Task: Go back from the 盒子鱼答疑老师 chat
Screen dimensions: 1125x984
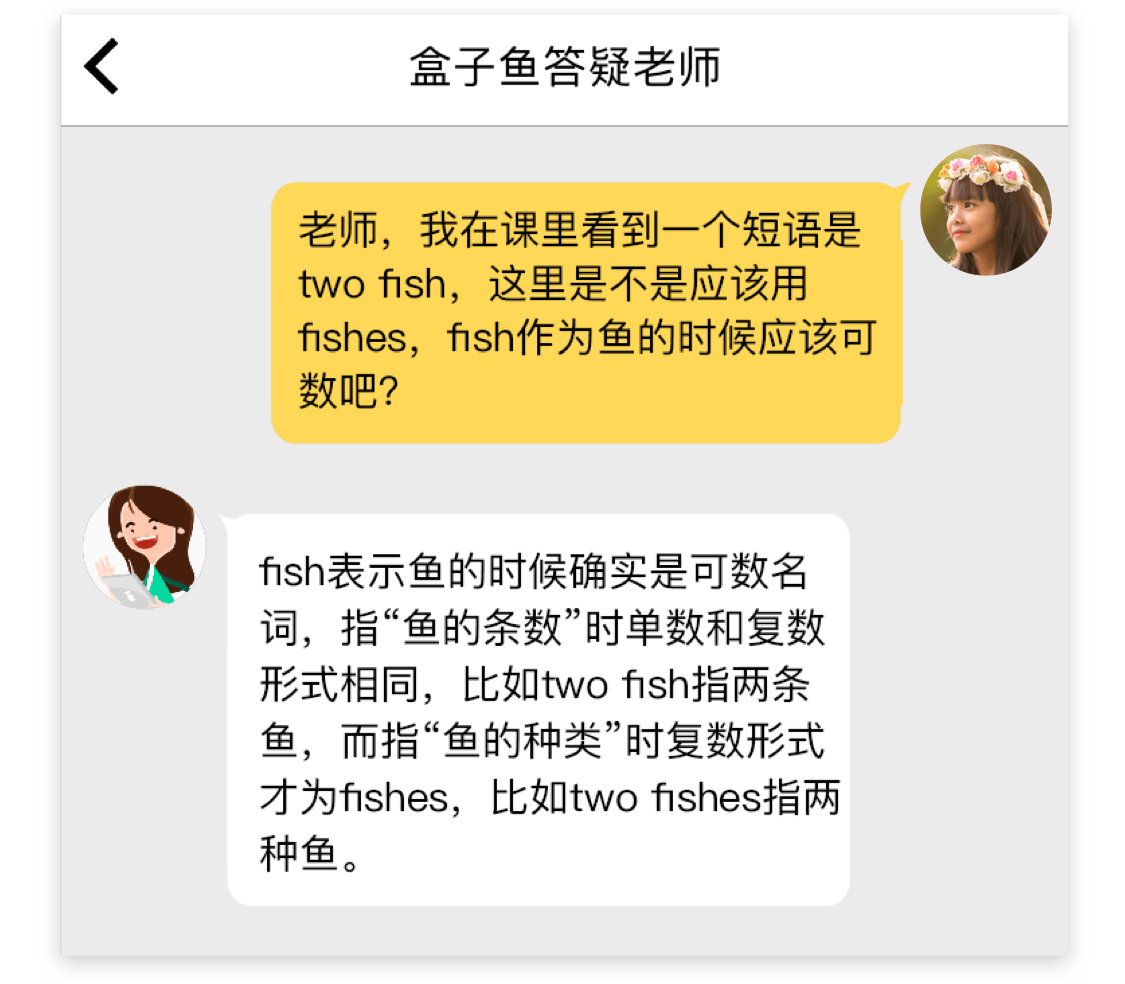Action: coord(101,67)
